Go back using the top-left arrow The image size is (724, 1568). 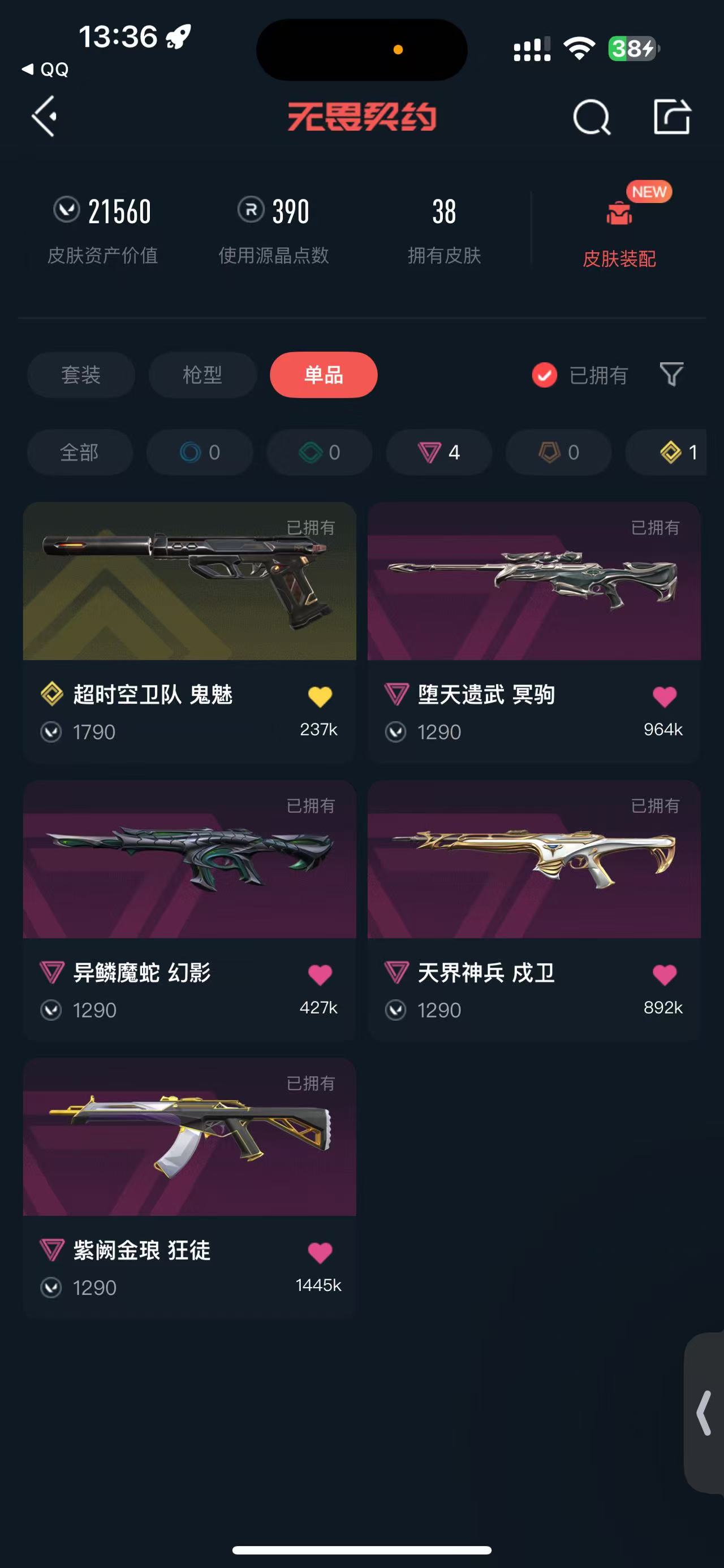coord(45,116)
